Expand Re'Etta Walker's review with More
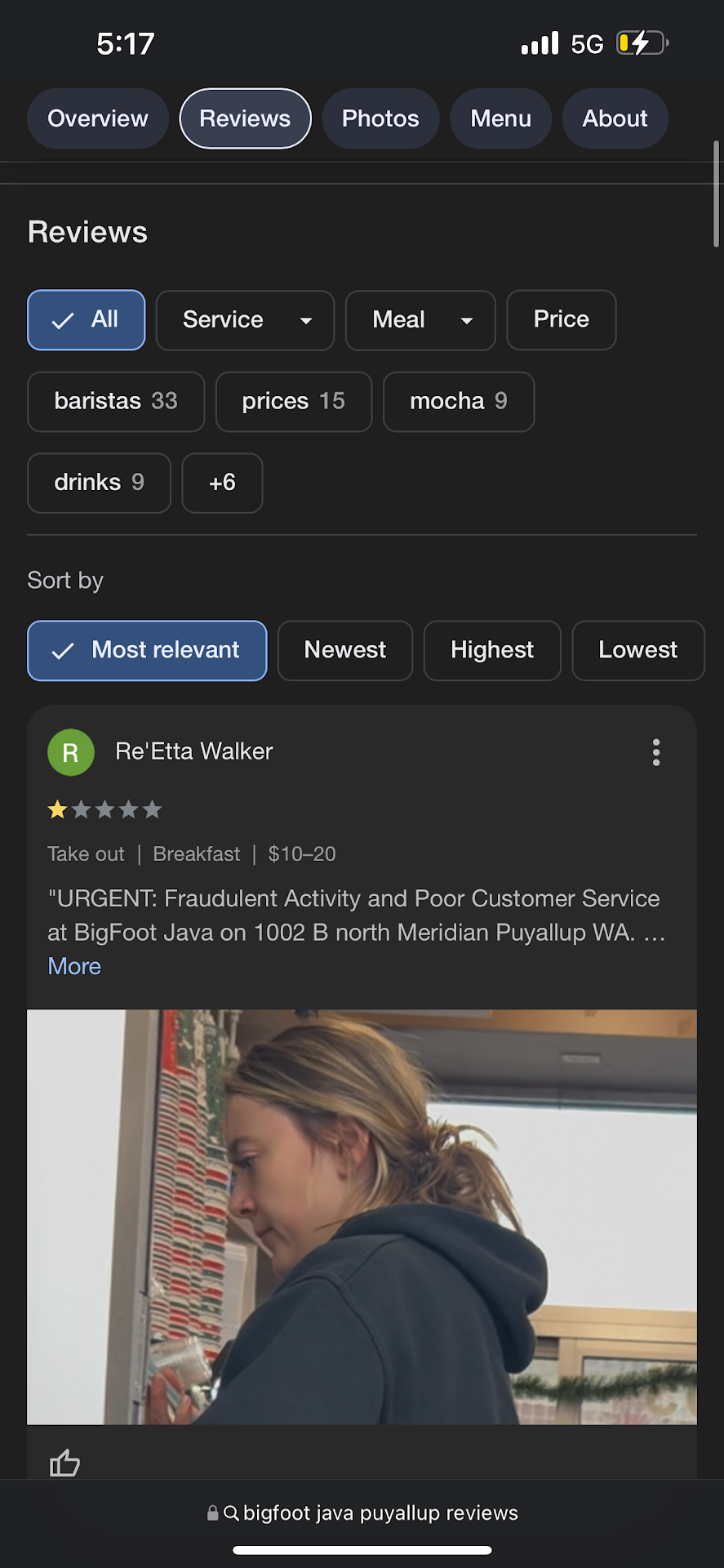Viewport: 724px width, 1568px height. point(74,966)
